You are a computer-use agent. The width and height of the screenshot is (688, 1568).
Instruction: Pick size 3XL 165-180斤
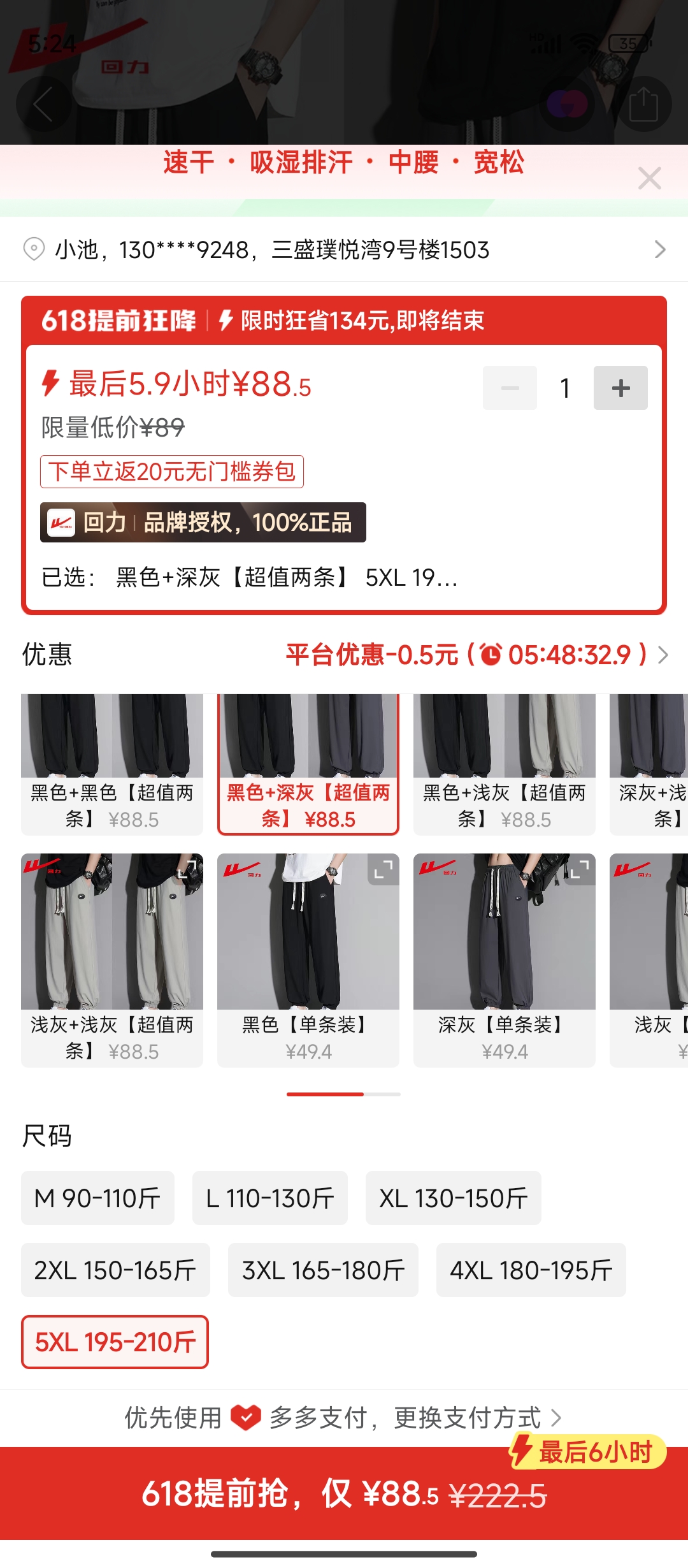[323, 1270]
